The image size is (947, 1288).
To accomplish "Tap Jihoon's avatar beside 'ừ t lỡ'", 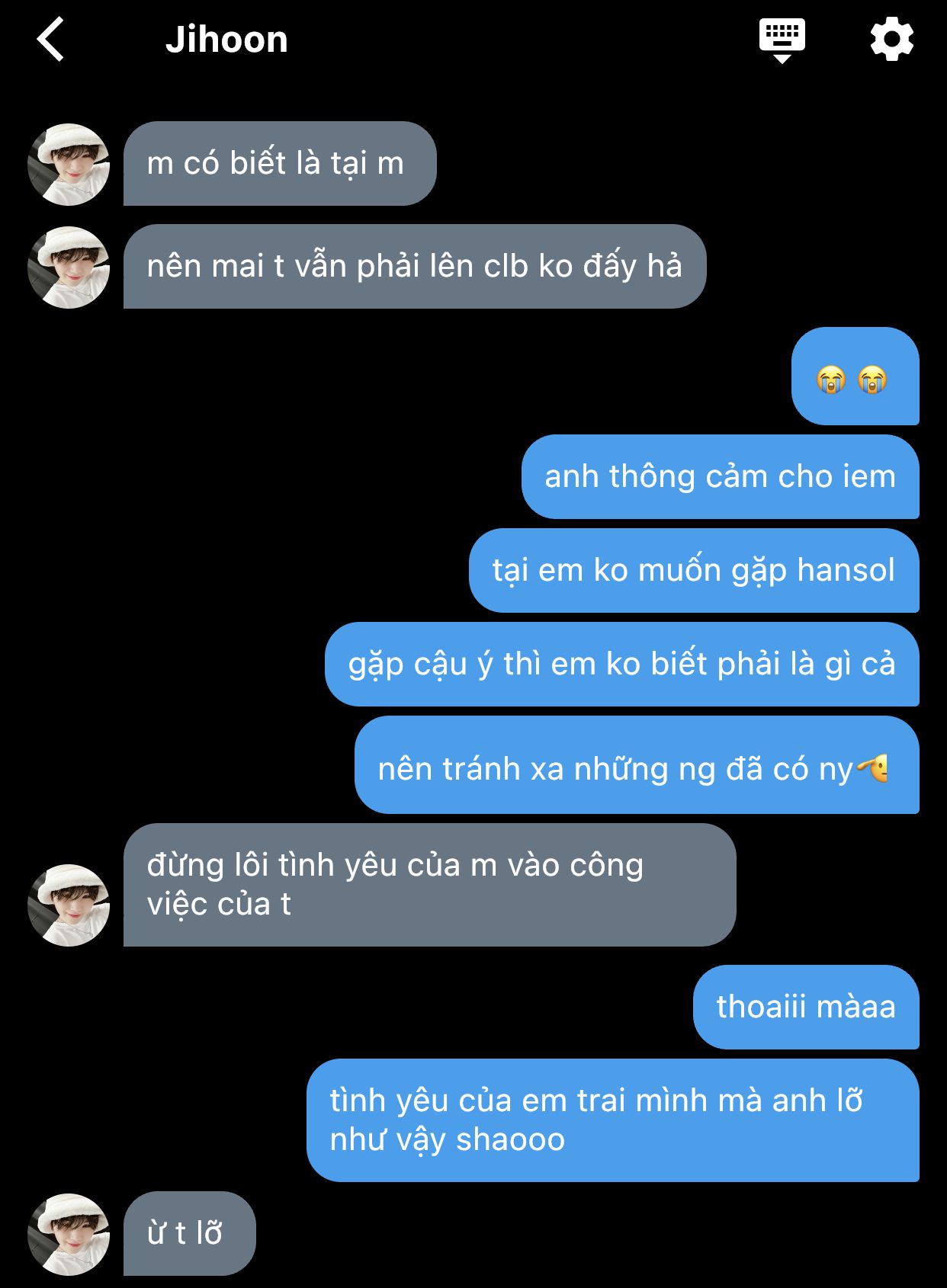I will point(69,1234).
